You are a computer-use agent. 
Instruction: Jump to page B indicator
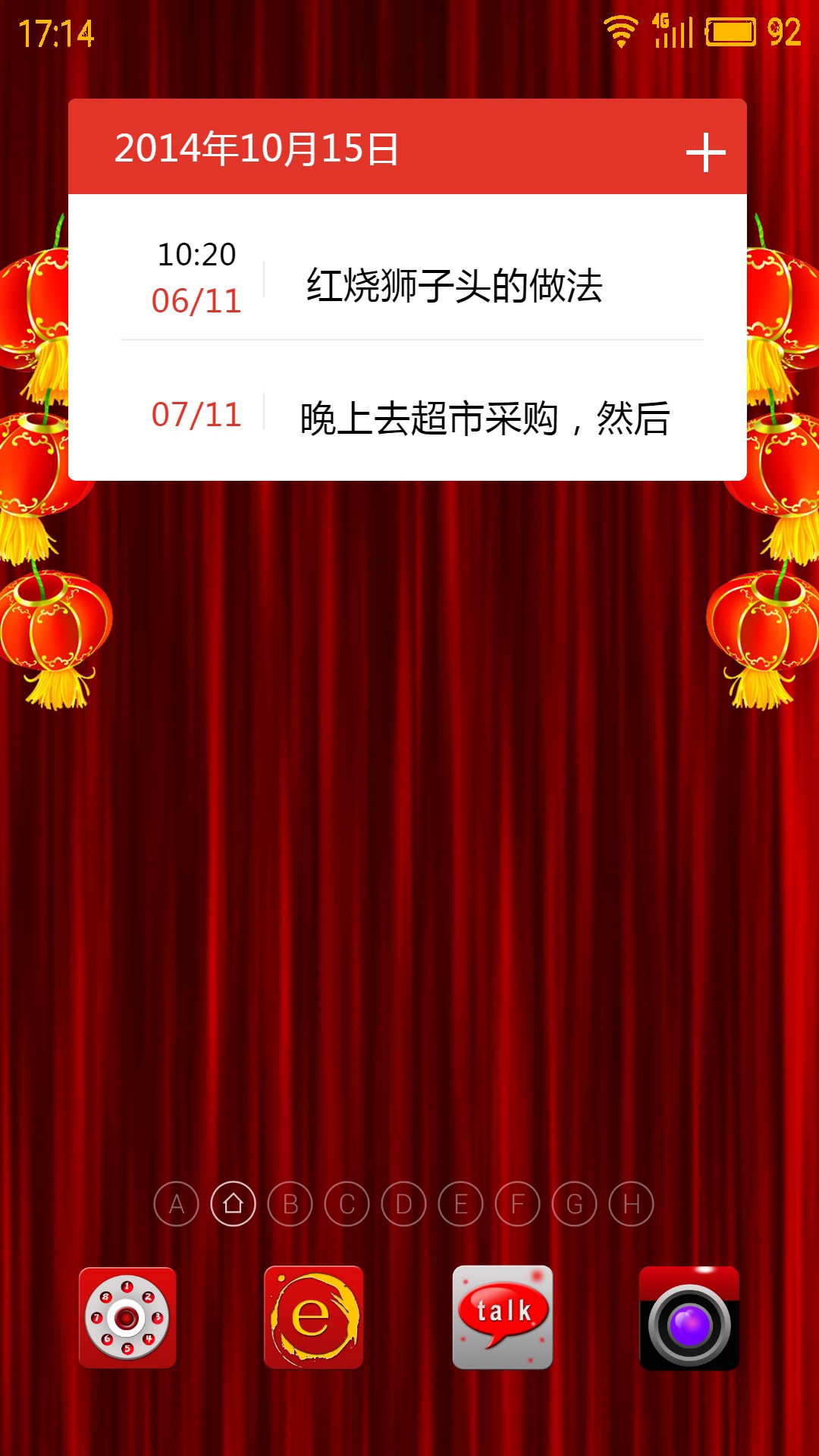click(290, 1204)
